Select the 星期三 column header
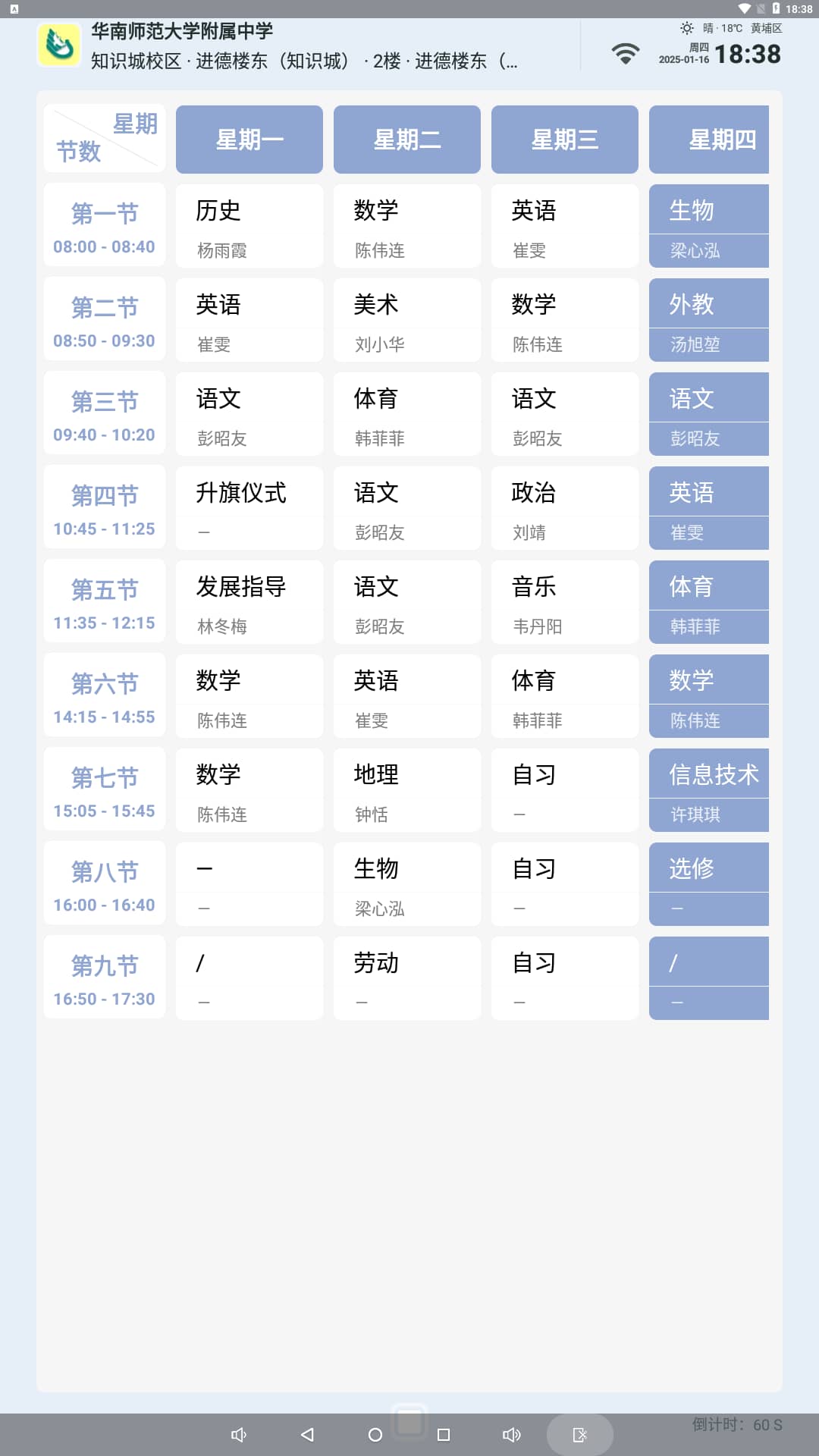819x1456 pixels. point(565,140)
